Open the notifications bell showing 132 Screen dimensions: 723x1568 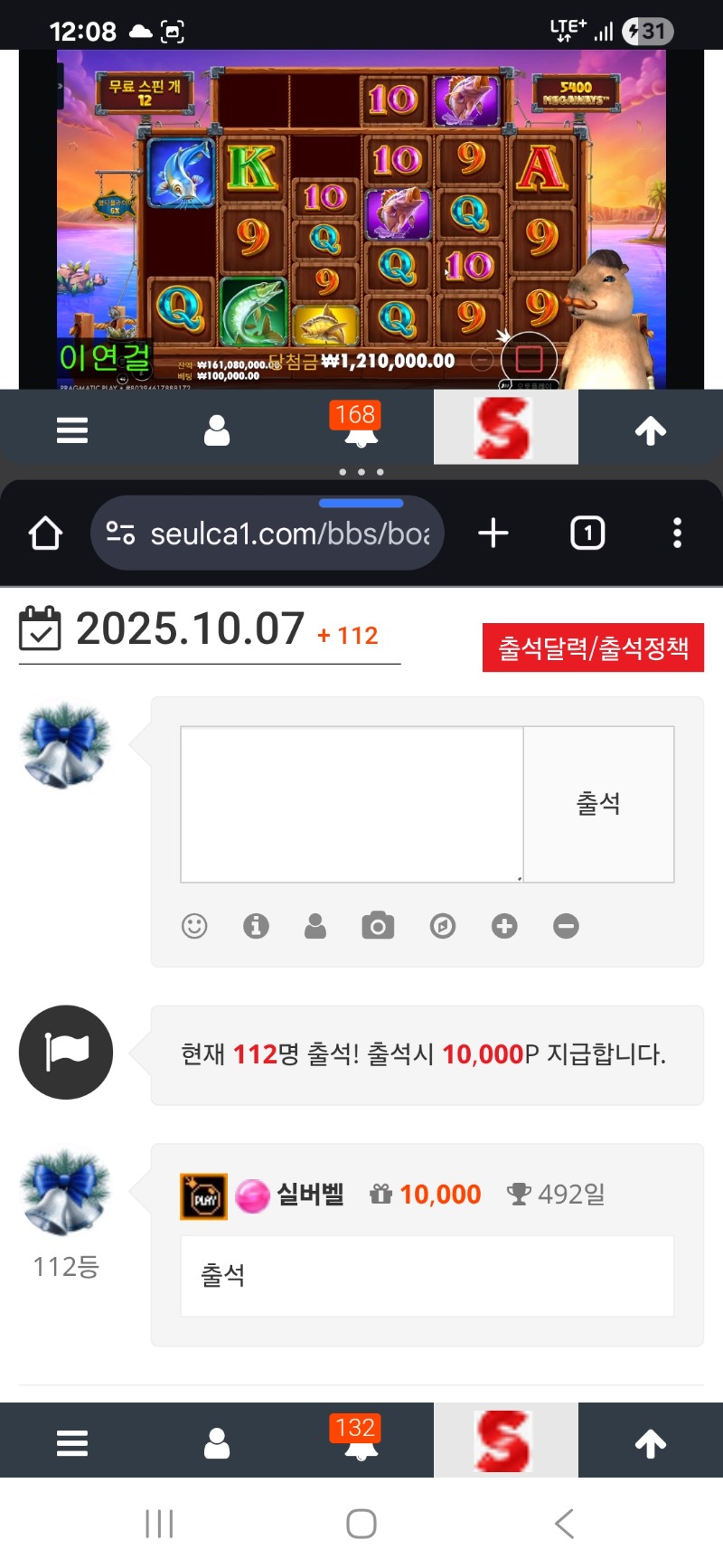point(361,1441)
